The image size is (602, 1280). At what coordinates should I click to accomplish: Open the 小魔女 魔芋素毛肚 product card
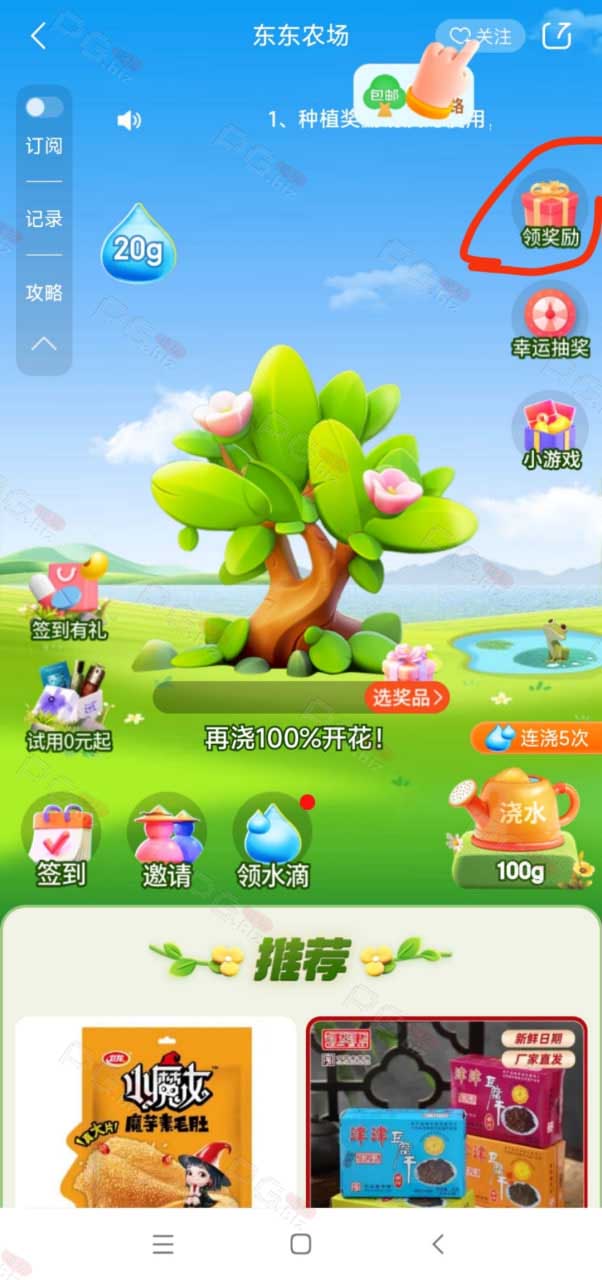[x=156, y=1111]
